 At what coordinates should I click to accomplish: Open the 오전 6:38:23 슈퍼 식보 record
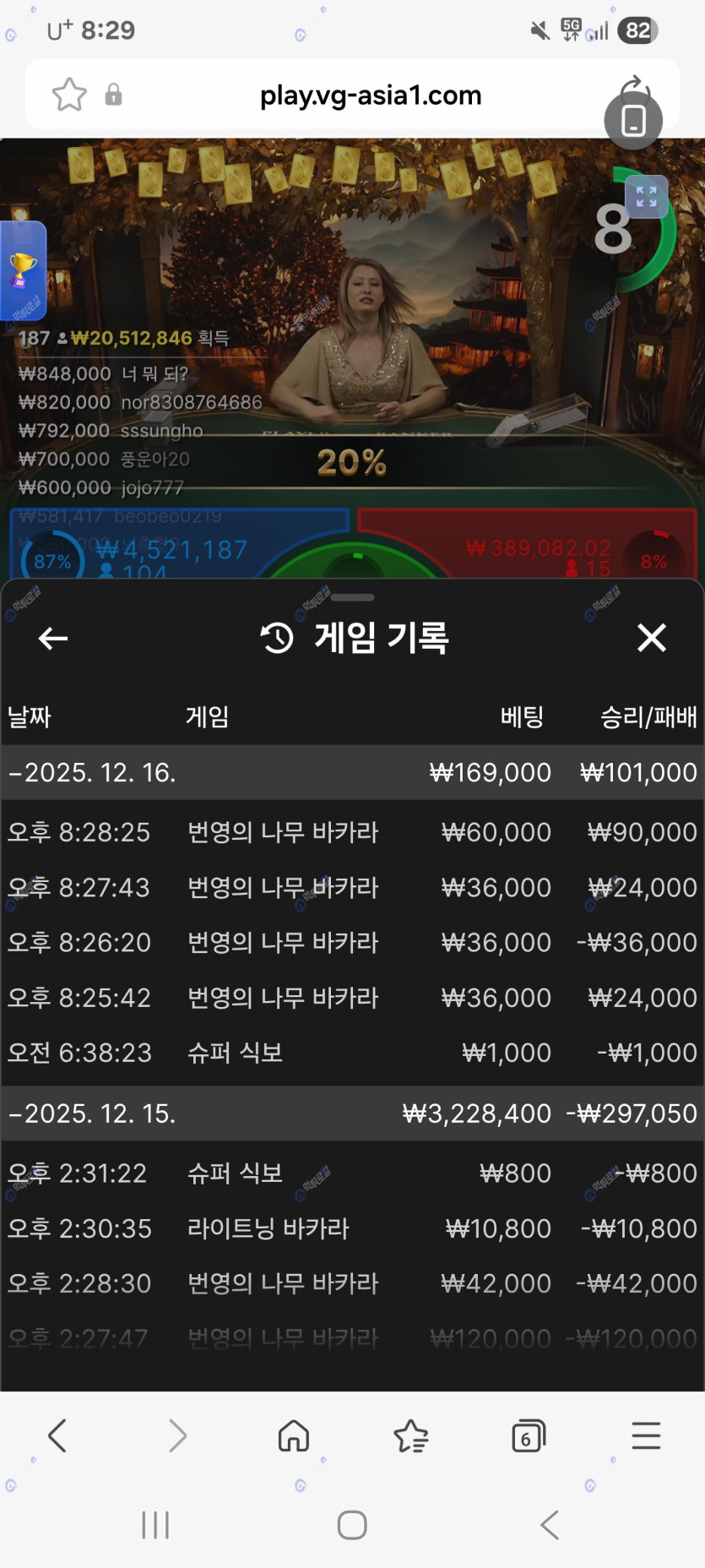[352, 1053]
